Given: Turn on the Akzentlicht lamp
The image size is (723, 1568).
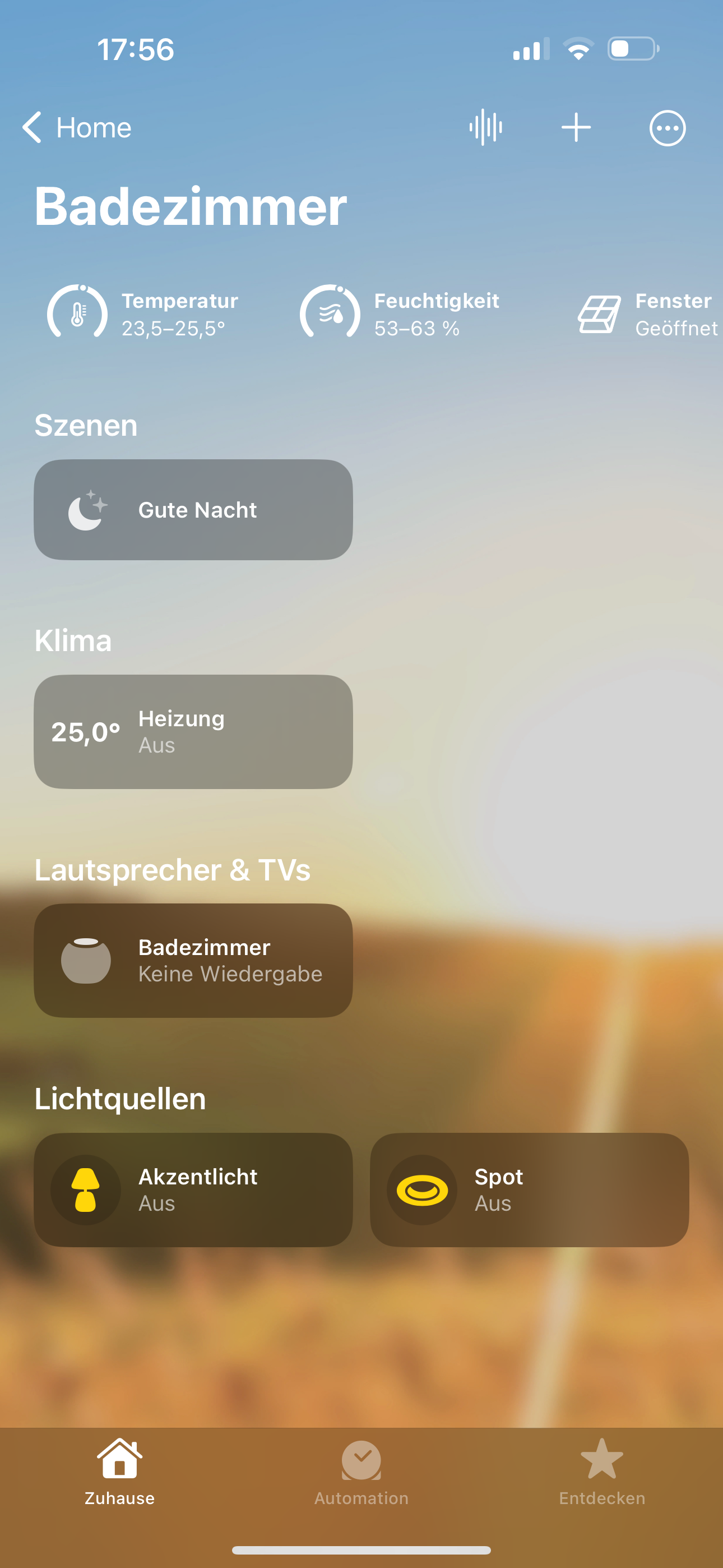Looking at the screenshot, I should click(86, 1189).
